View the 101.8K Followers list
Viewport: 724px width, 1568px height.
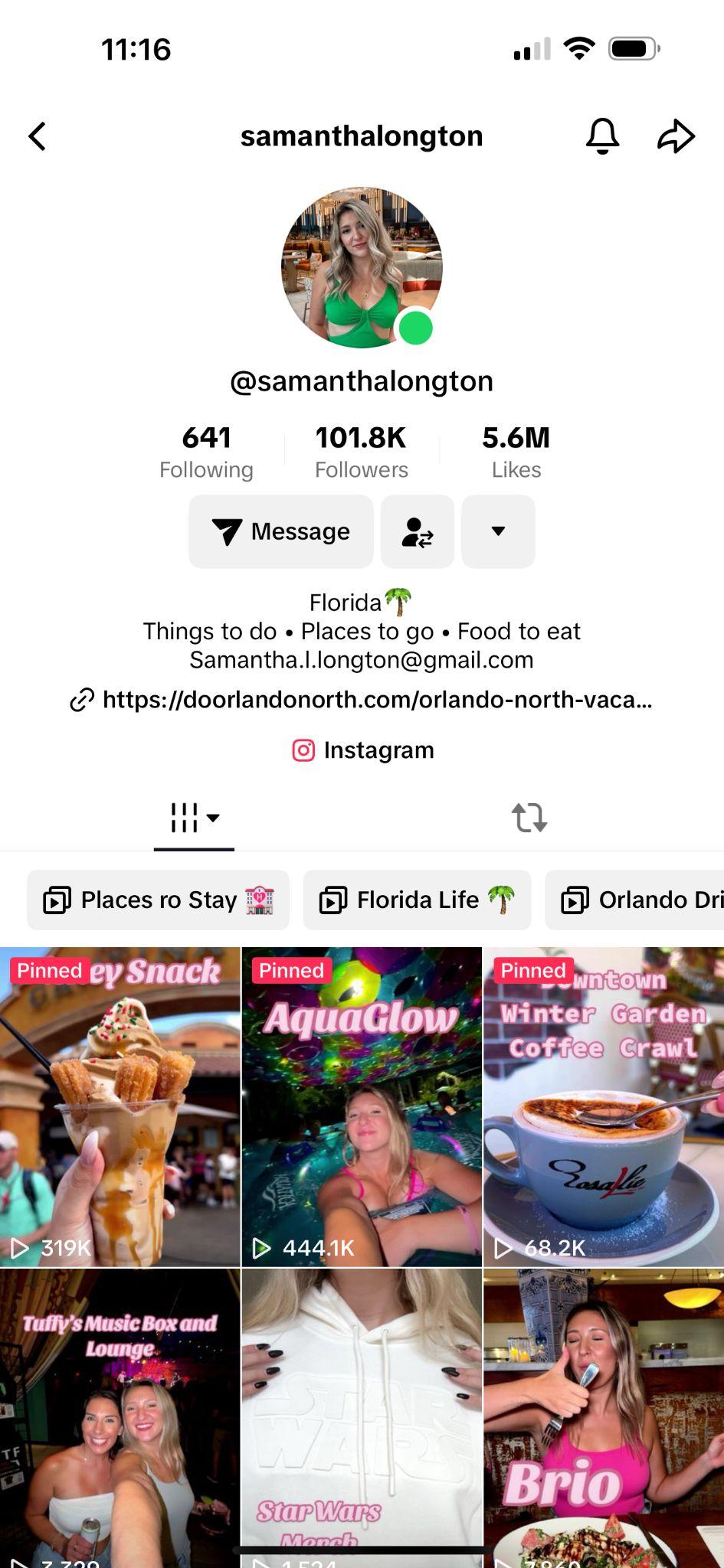coord(361,452)
